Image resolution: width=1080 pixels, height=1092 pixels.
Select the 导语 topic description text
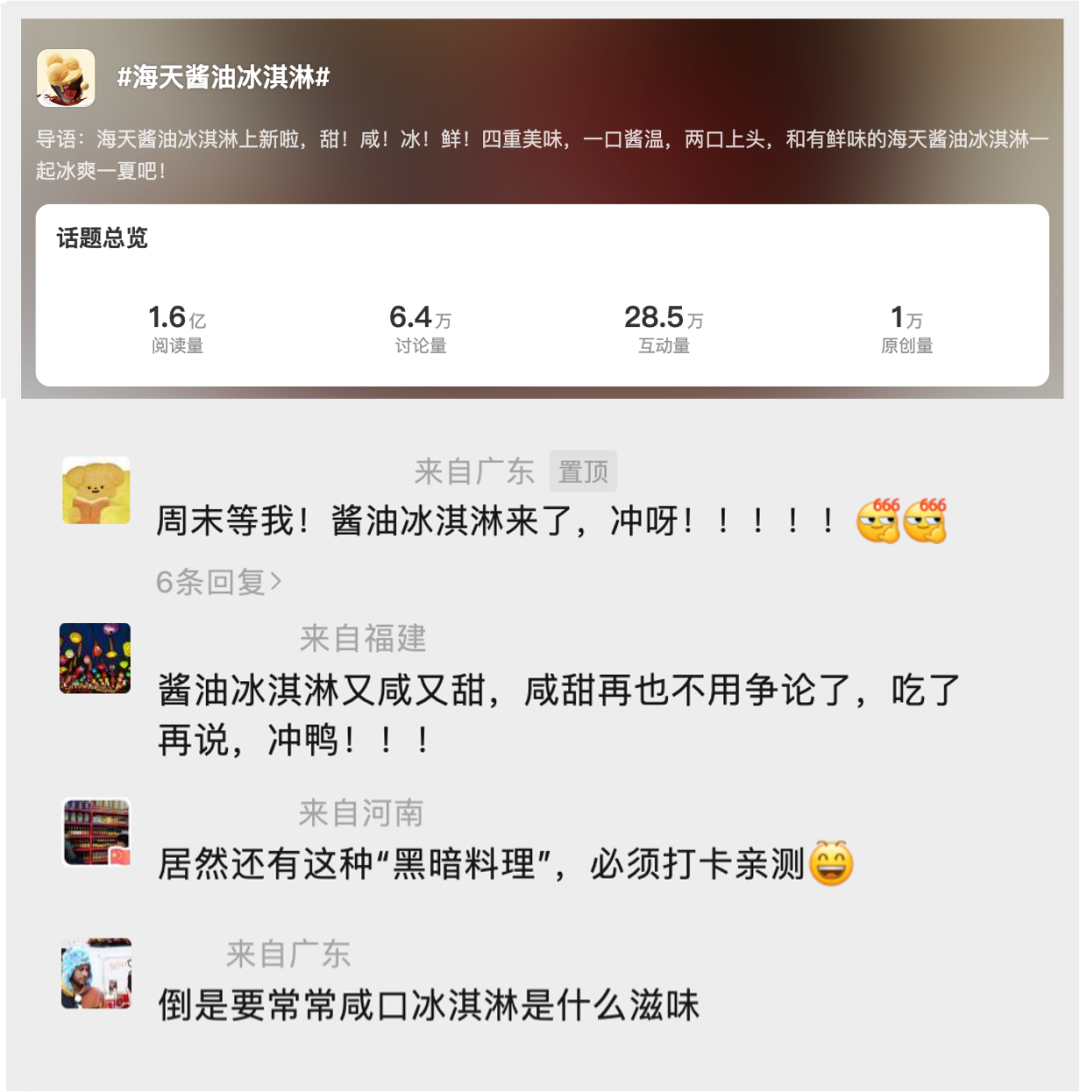(540, 152)
